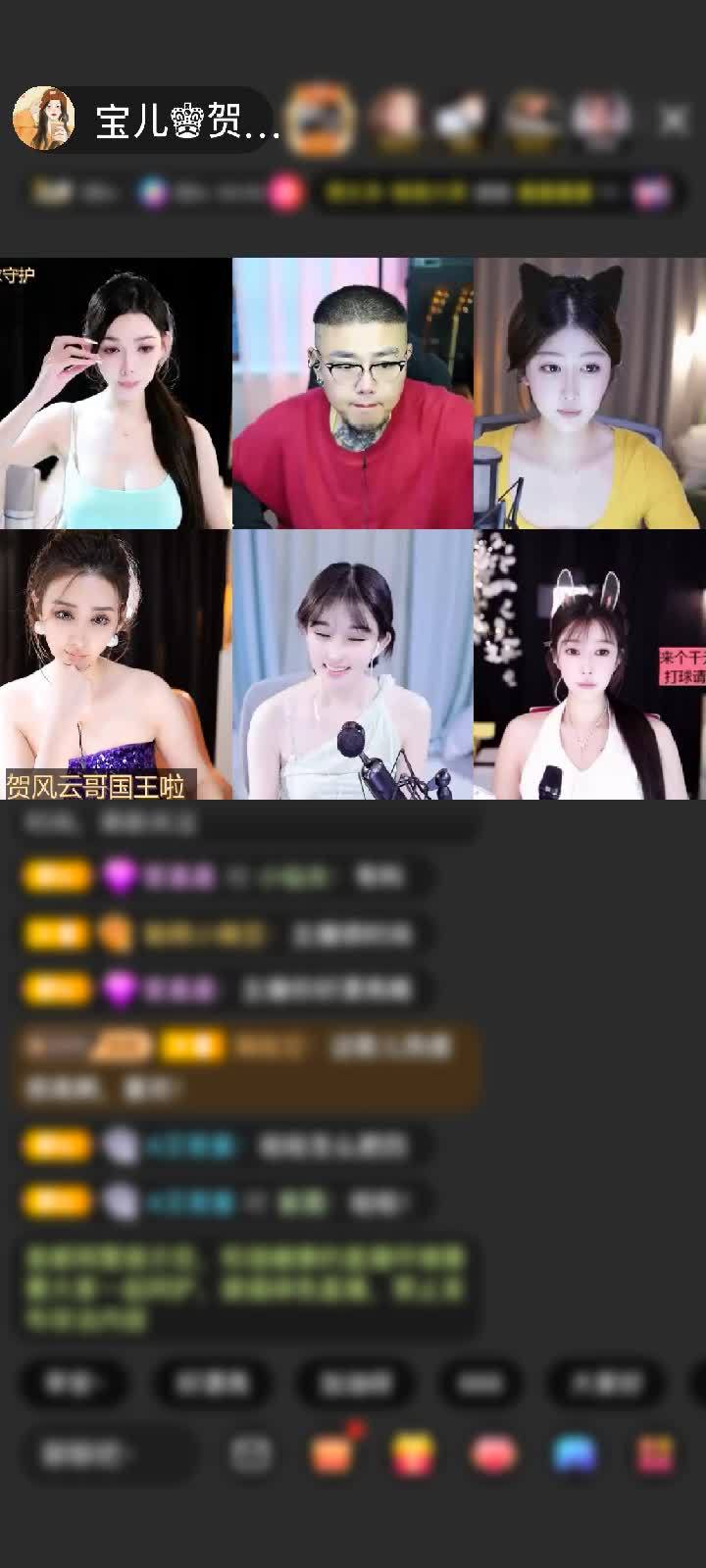Tap the pink heart icon in the bottom bar
This screenshot has width=706, height=1568.
tap(494, 1454)
